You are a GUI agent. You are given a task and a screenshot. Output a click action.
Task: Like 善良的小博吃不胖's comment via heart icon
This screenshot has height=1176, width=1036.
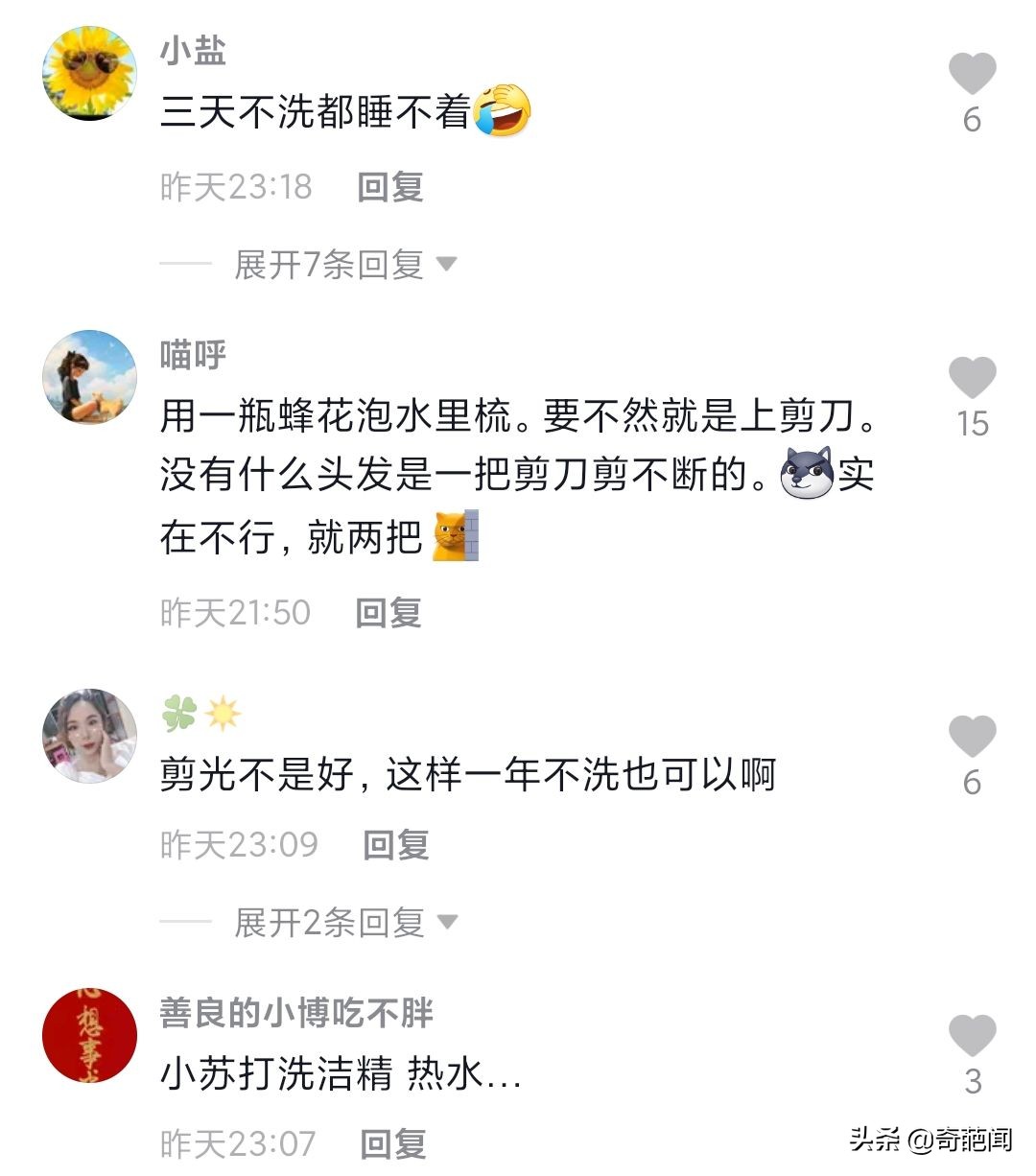point(973,1036)
